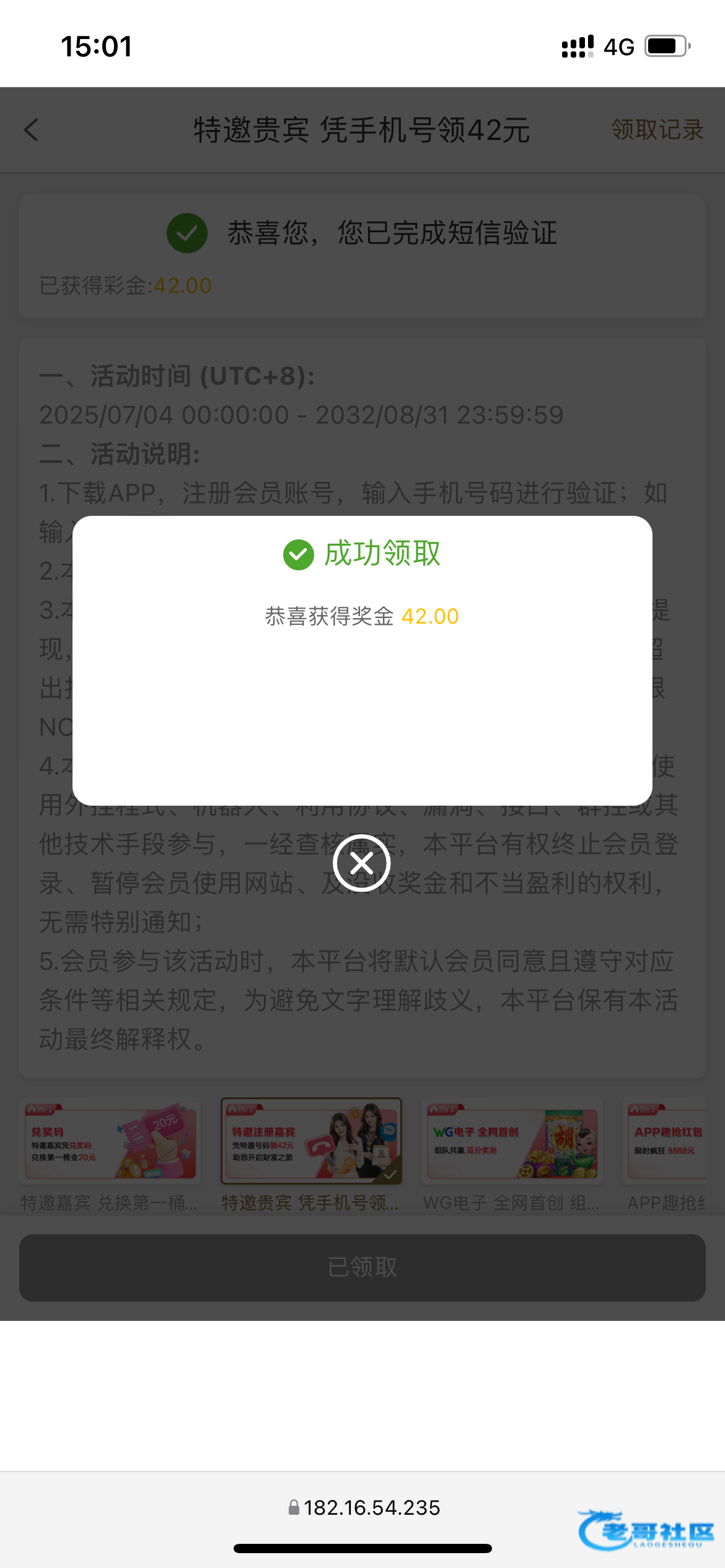Screen dimensions: 725x1568
Task: Go back with the top-left arrow
Action: [x=32, y=130]
